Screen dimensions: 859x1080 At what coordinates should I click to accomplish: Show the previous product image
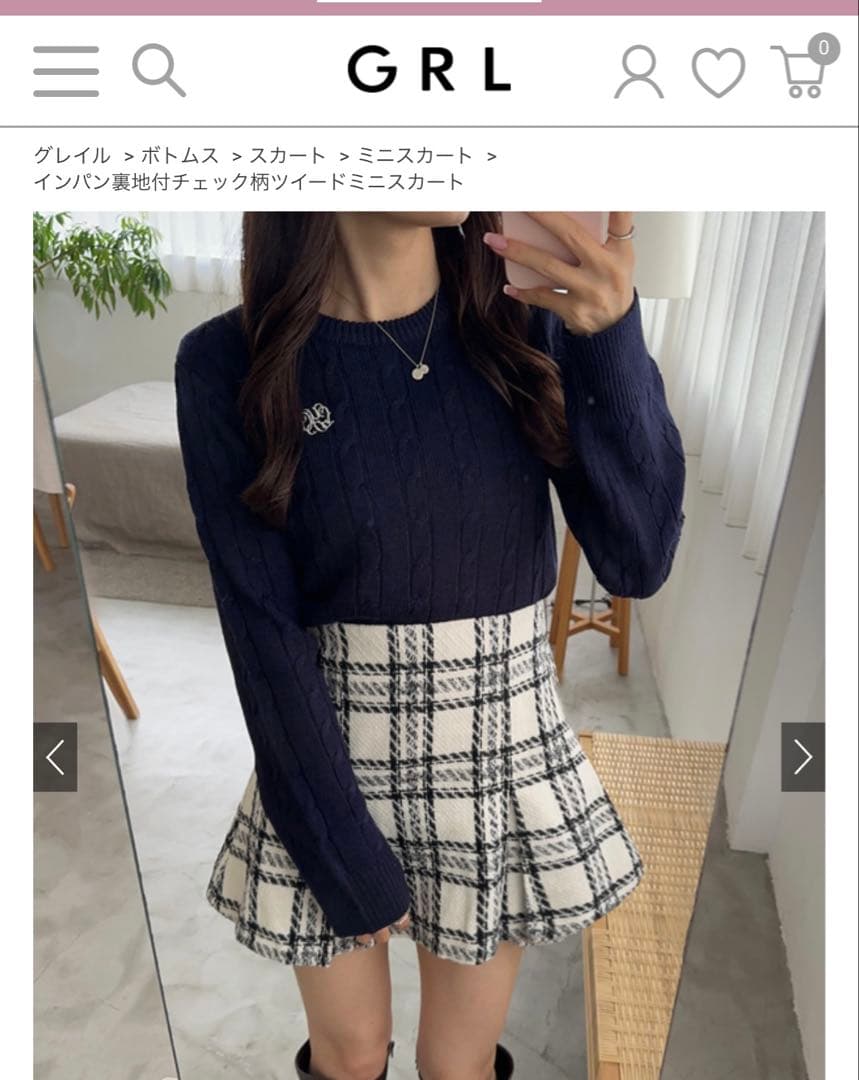coord(55,757)
